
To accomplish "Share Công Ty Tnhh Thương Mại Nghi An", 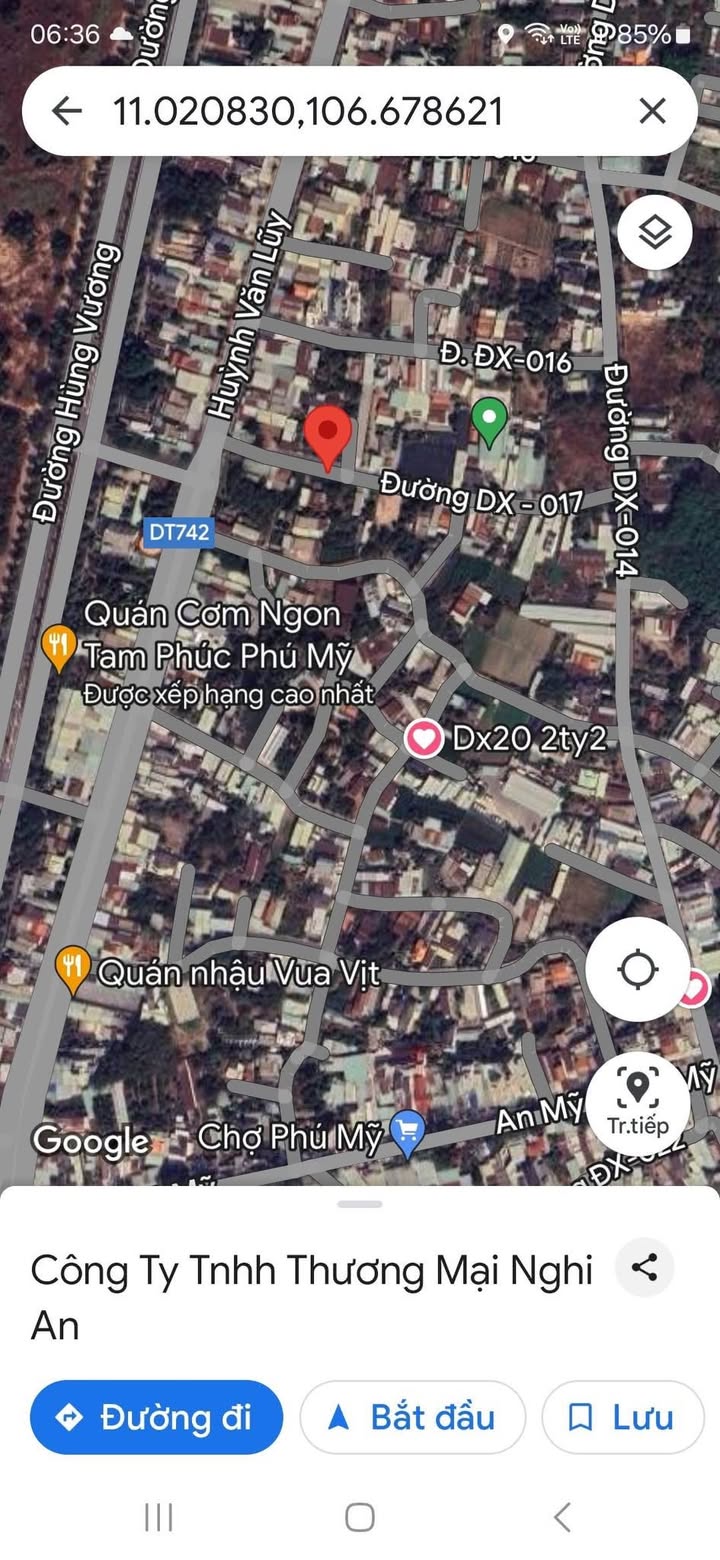I will point(644,1268).
